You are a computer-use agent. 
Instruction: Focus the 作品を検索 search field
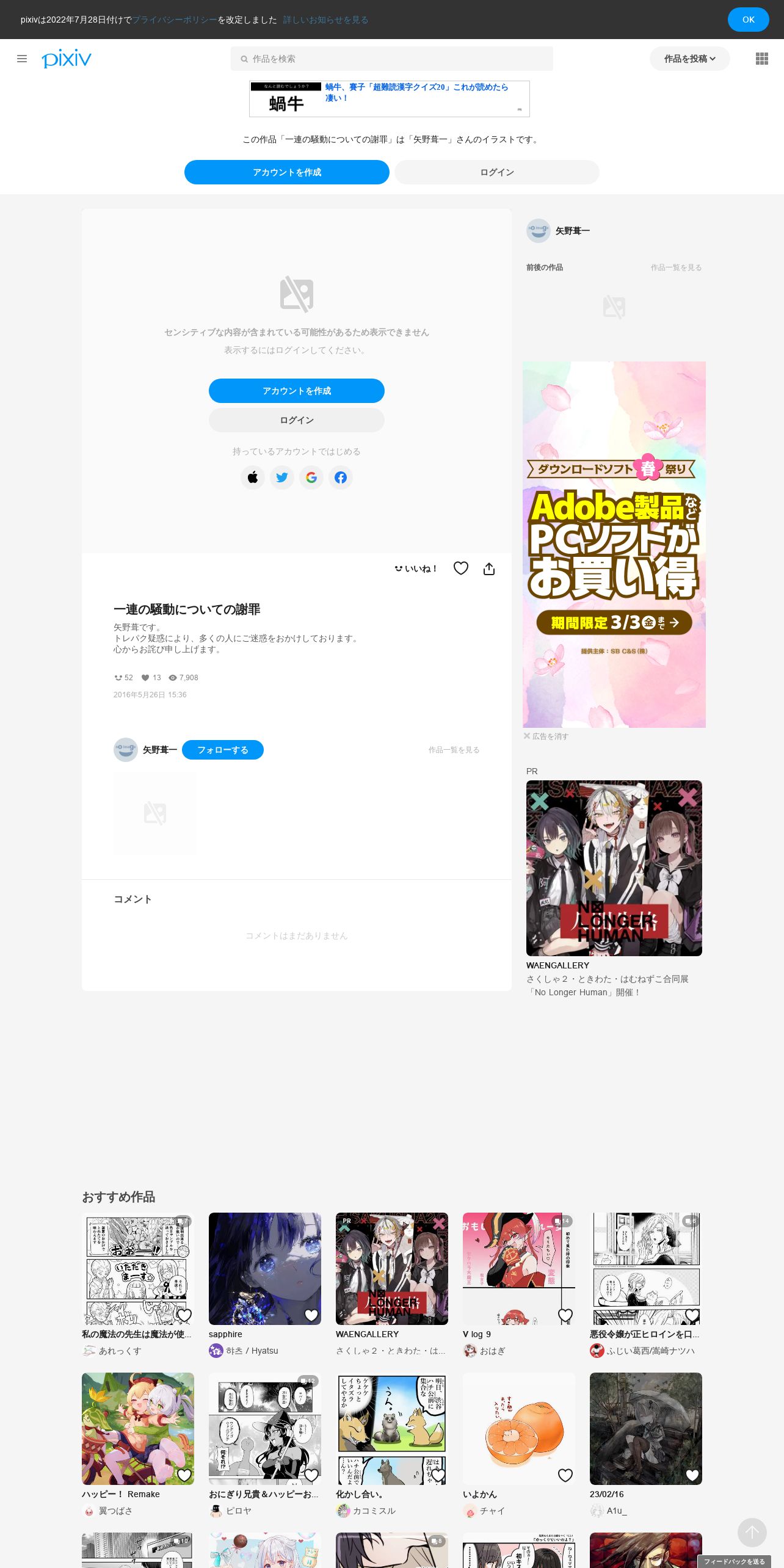point(392,59)
